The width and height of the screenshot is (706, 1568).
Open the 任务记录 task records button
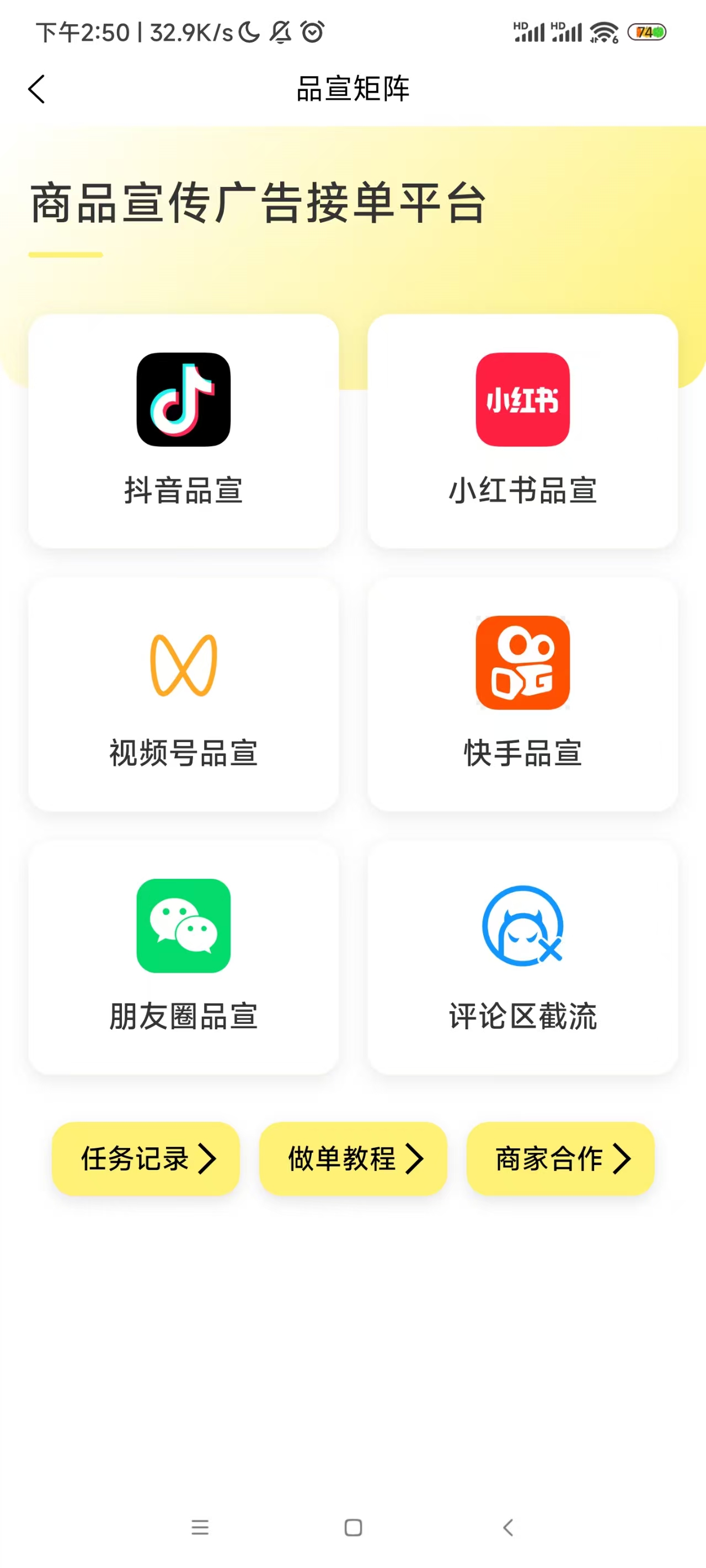(x=146, y=1159)
